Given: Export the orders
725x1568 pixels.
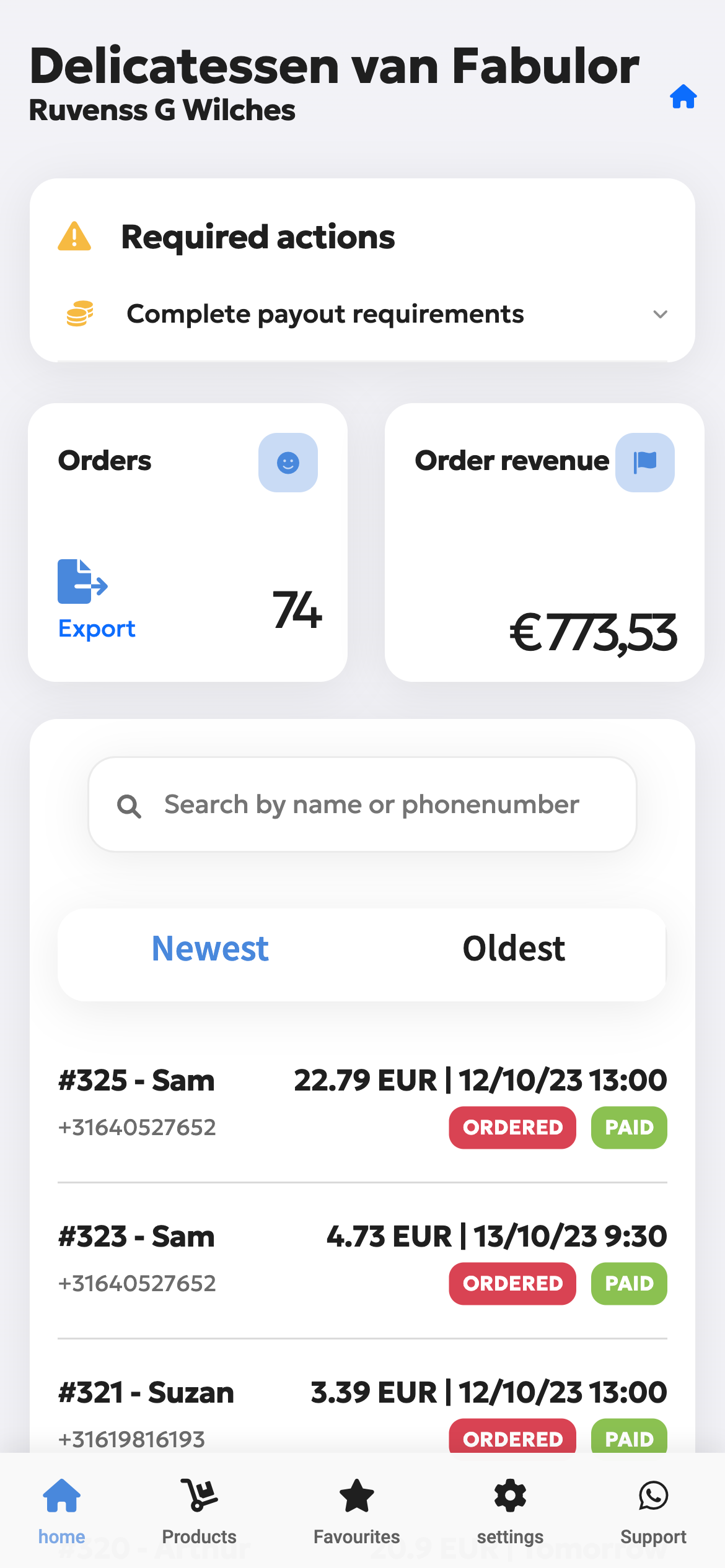Looking at the screenshot, I should [x=96, y=599].
